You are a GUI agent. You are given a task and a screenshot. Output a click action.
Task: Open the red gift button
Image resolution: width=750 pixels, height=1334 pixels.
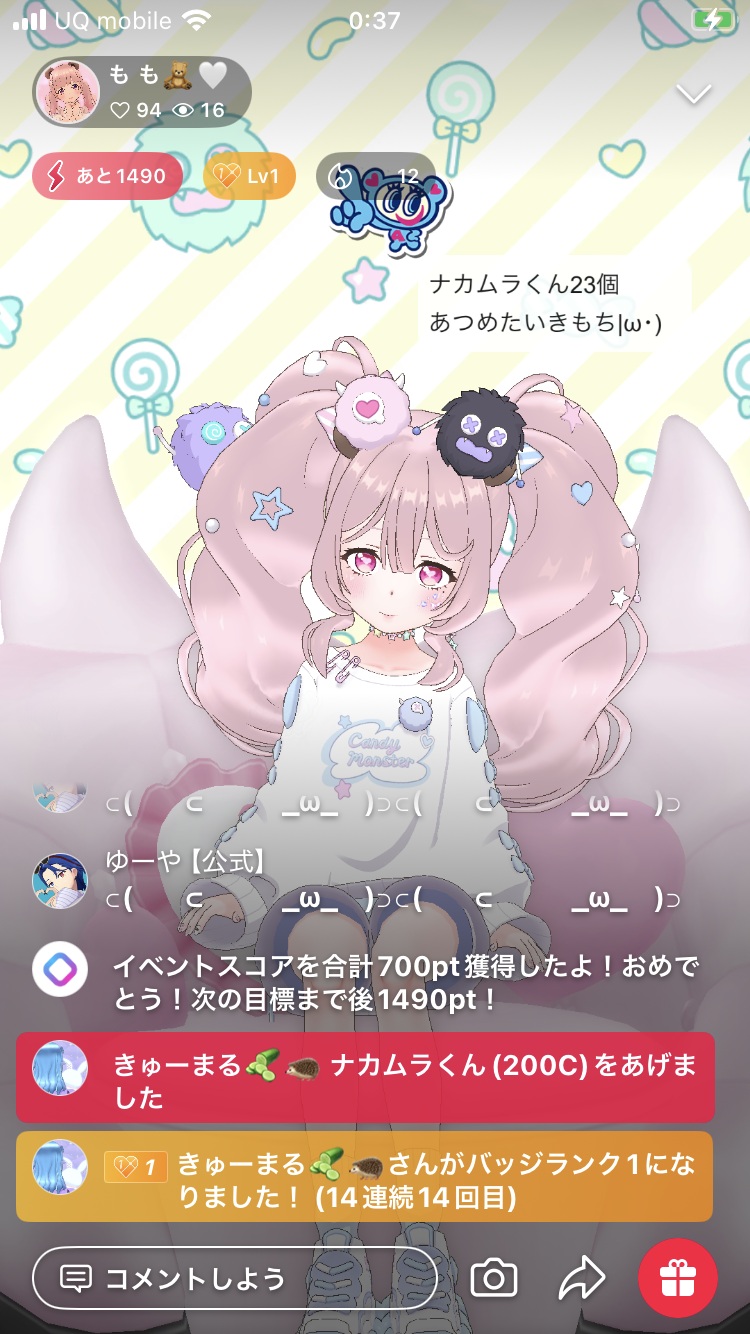tap(678, 1277)
